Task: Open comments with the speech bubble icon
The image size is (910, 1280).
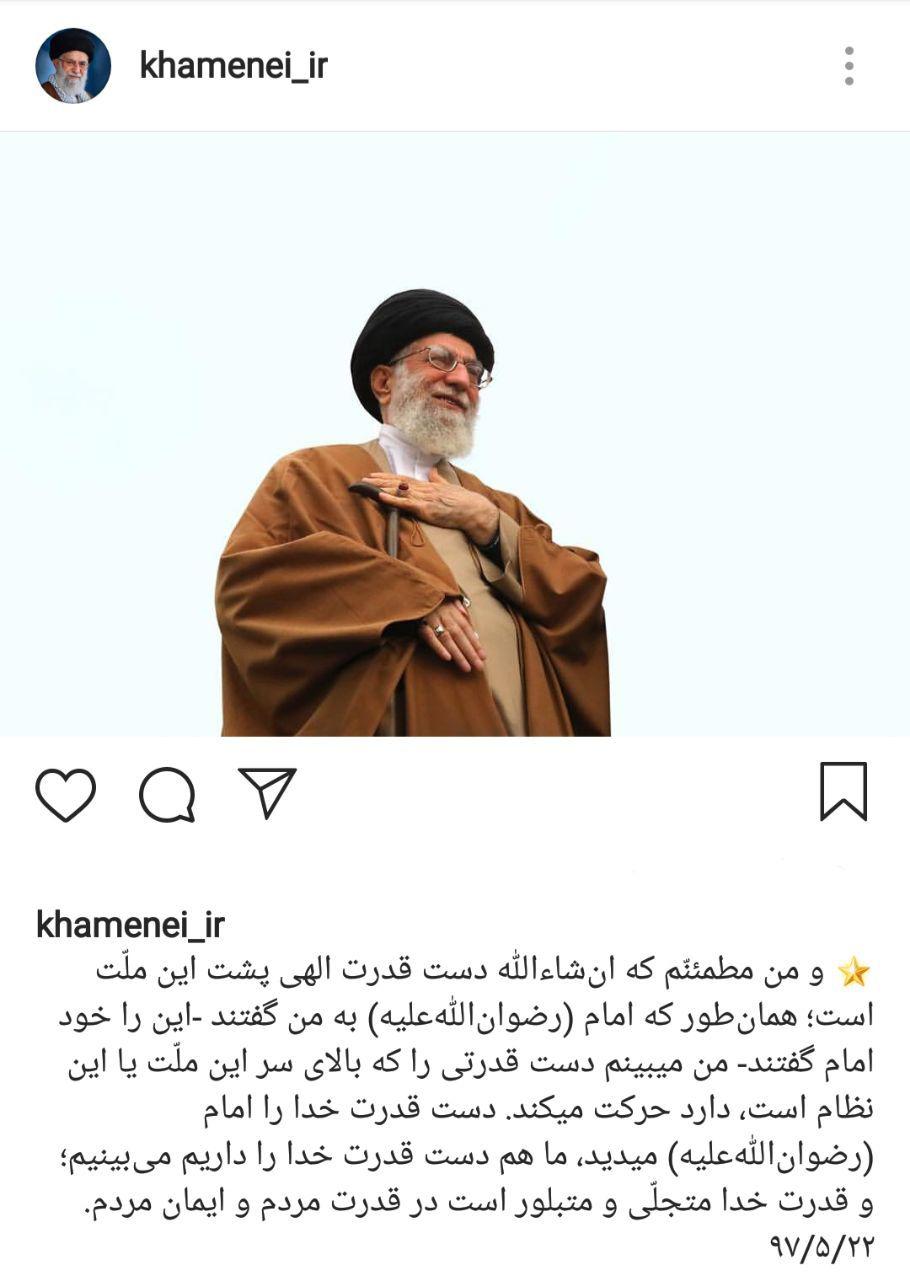Action: tap(167, 795)
